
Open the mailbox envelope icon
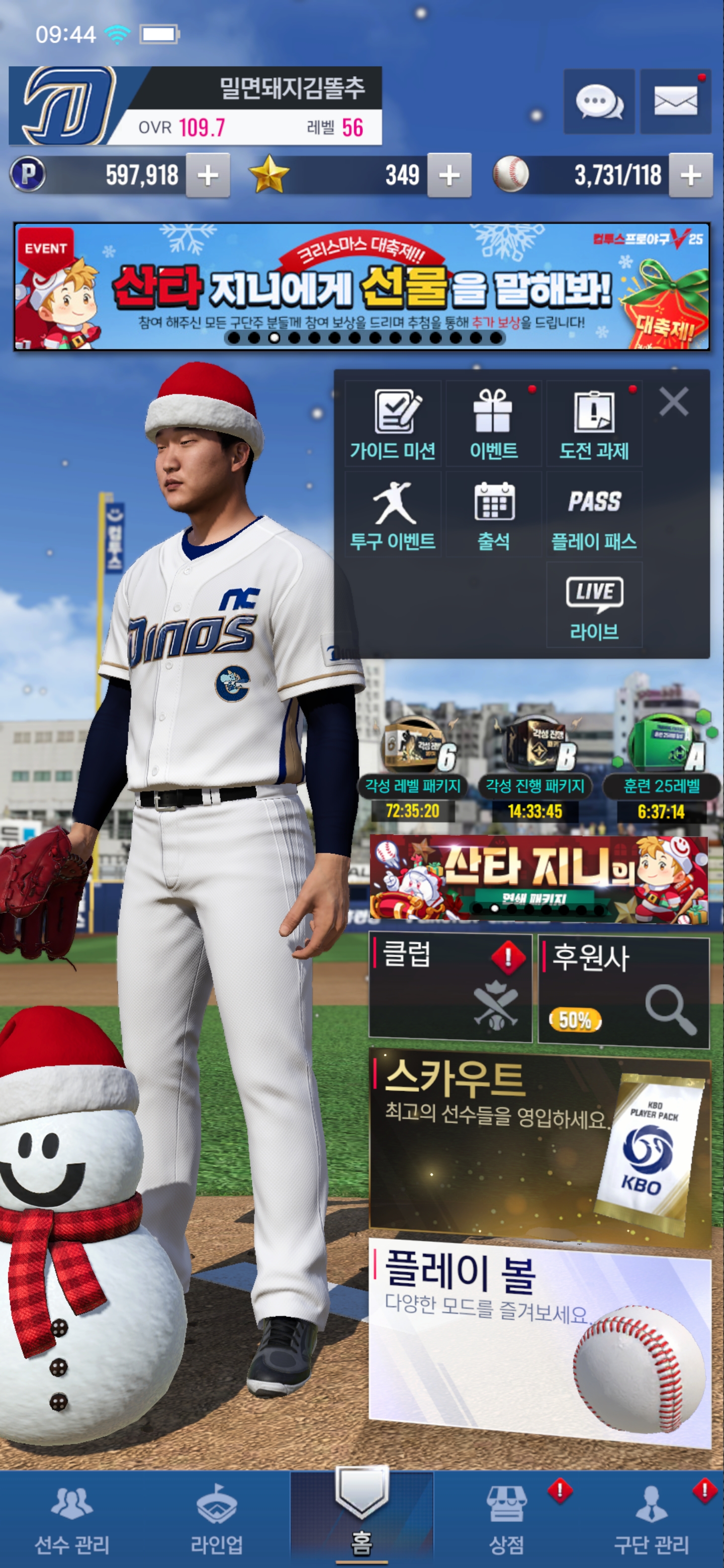pos(675,102)
